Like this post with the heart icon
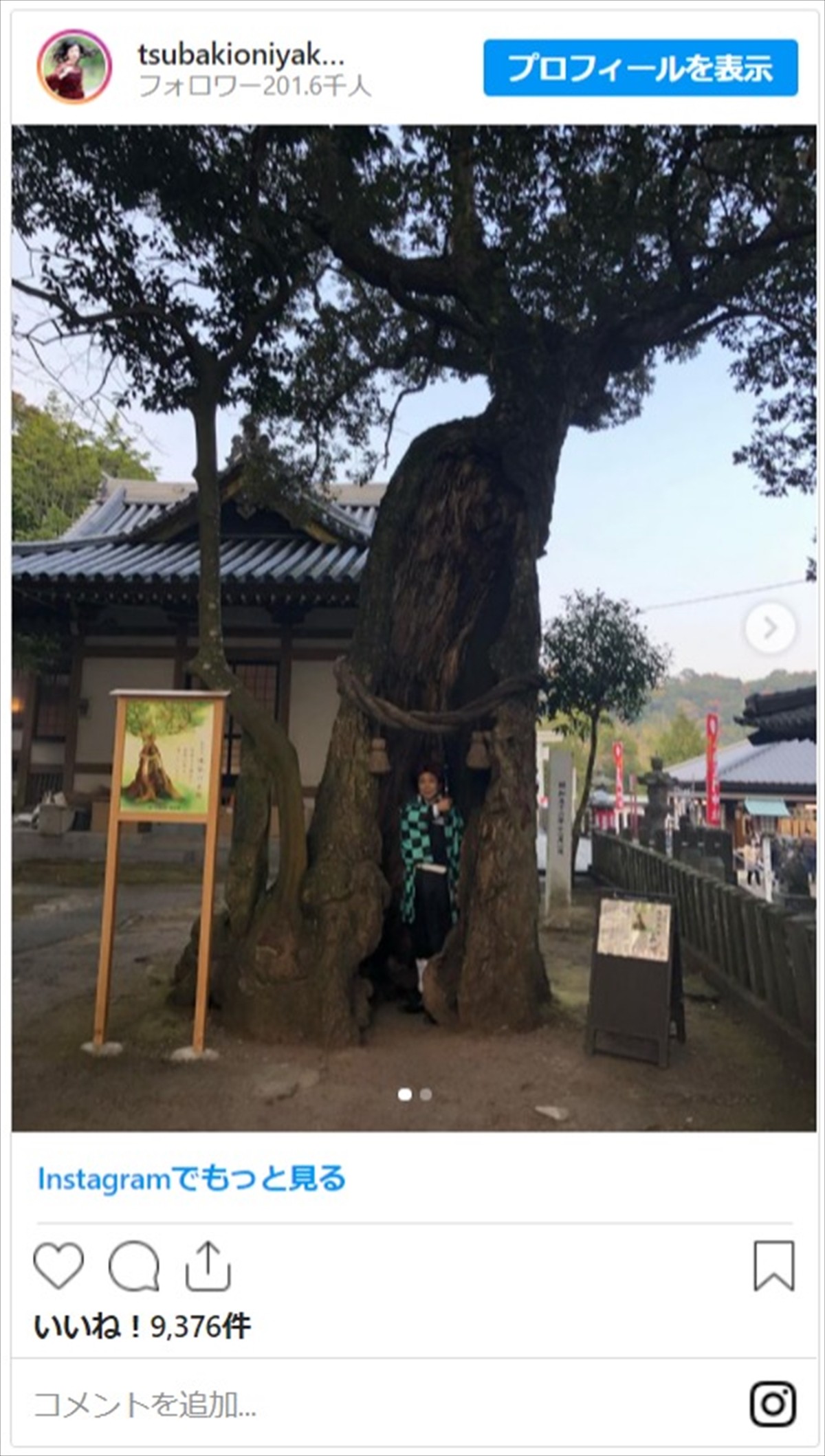Viewport: 825px width, 1456px height. 58,1266
